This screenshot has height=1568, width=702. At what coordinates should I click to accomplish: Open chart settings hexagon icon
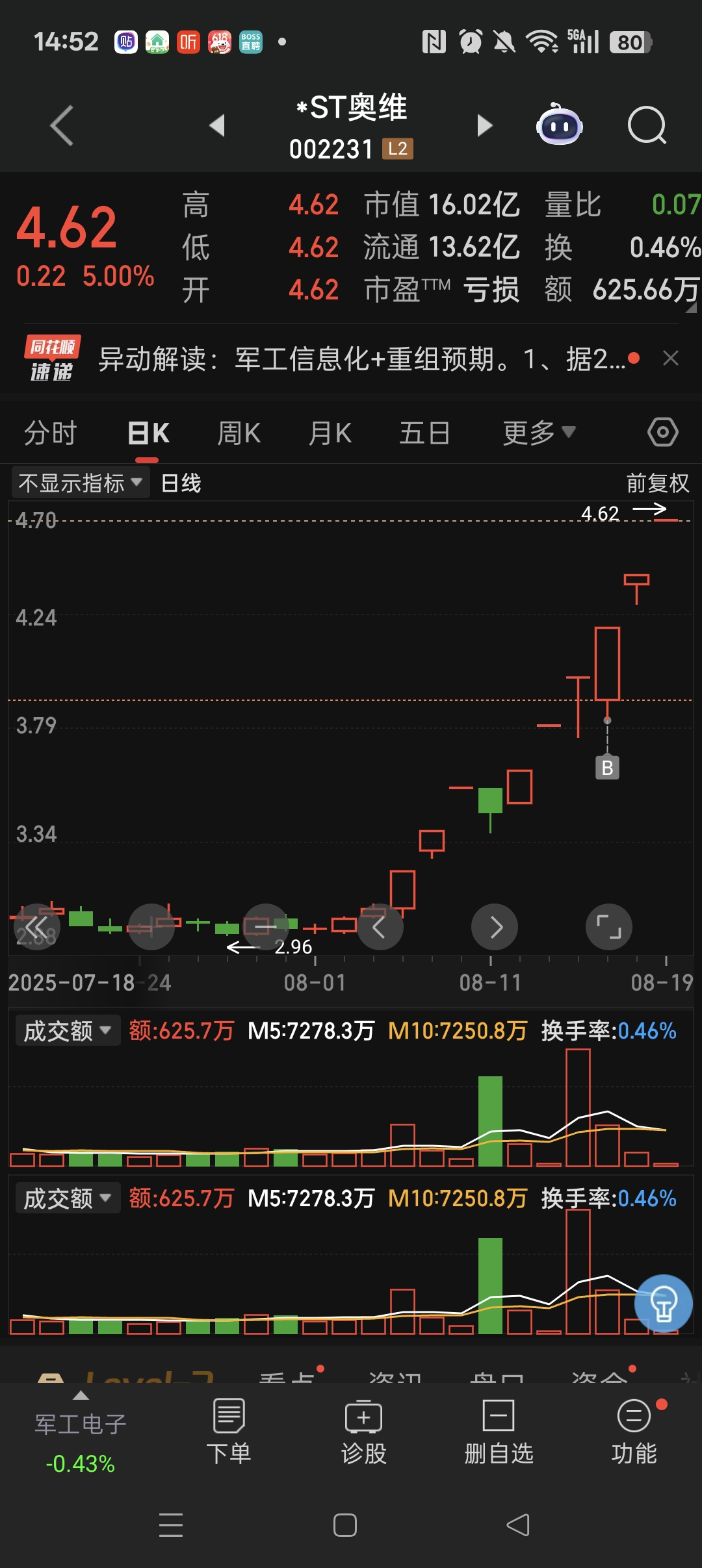(x=663, y=432)
